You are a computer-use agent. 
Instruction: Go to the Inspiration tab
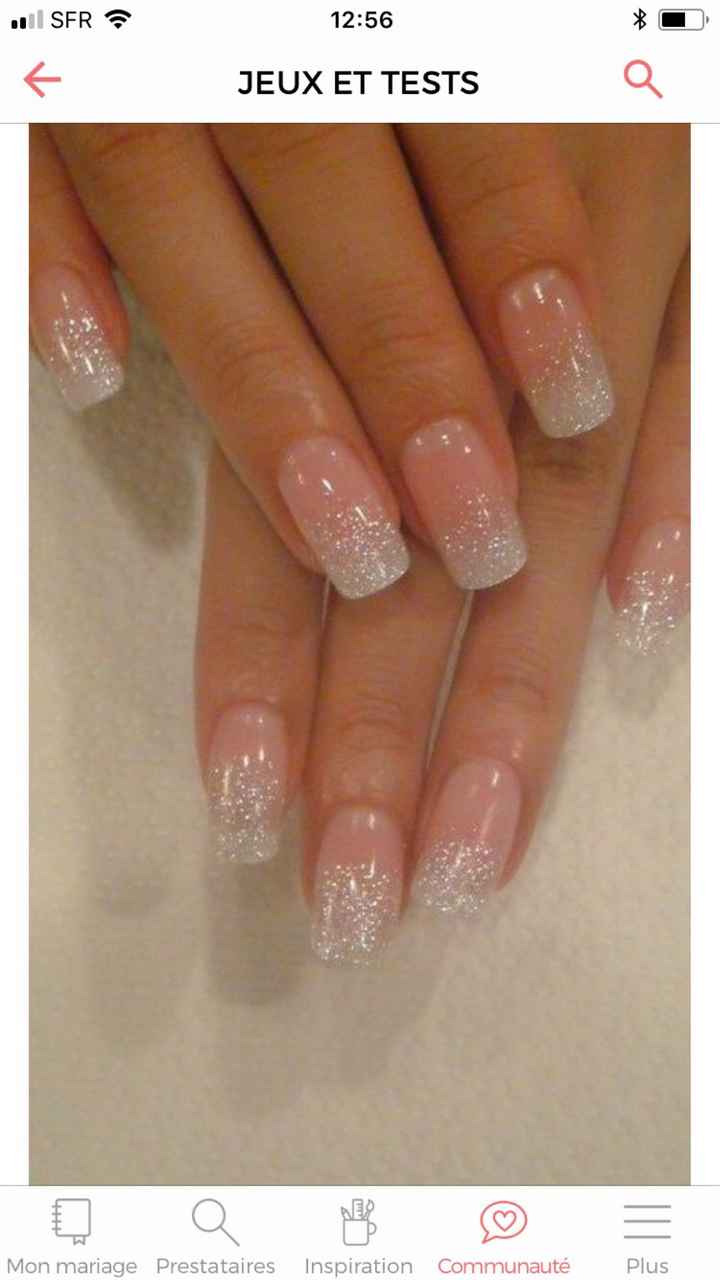point(358,1236)
